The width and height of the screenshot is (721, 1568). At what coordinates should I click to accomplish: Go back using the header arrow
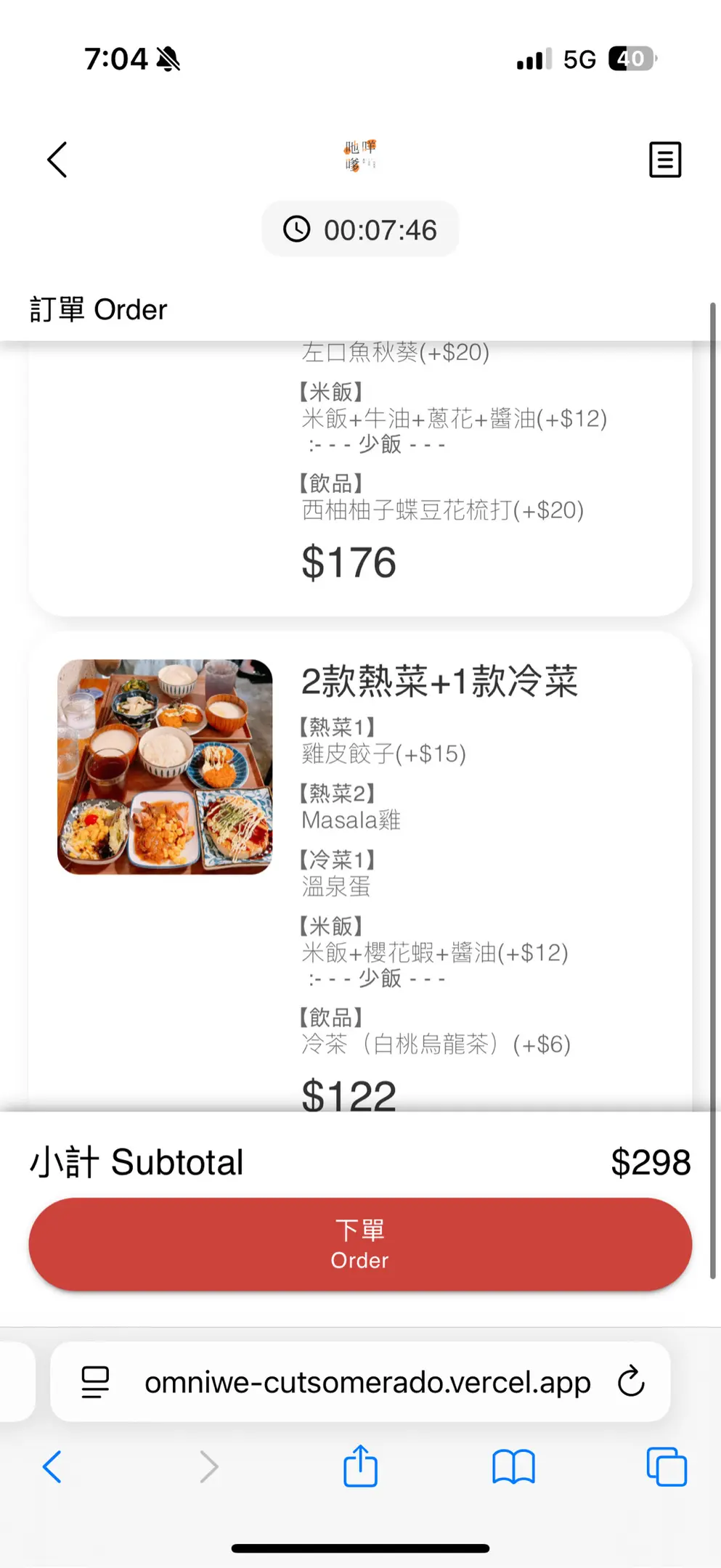pos(57,160)
